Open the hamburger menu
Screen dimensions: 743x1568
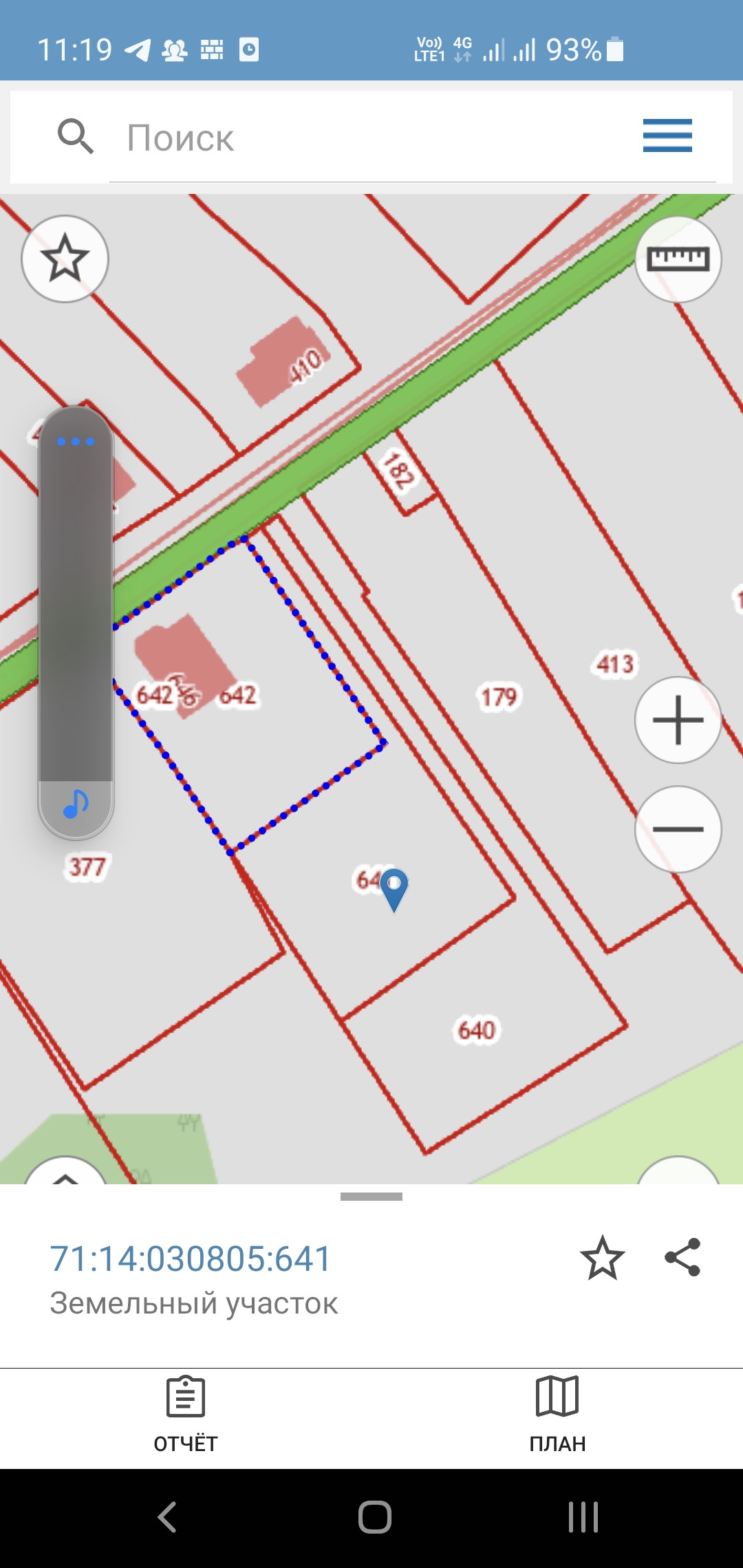(x=667, y=135)
